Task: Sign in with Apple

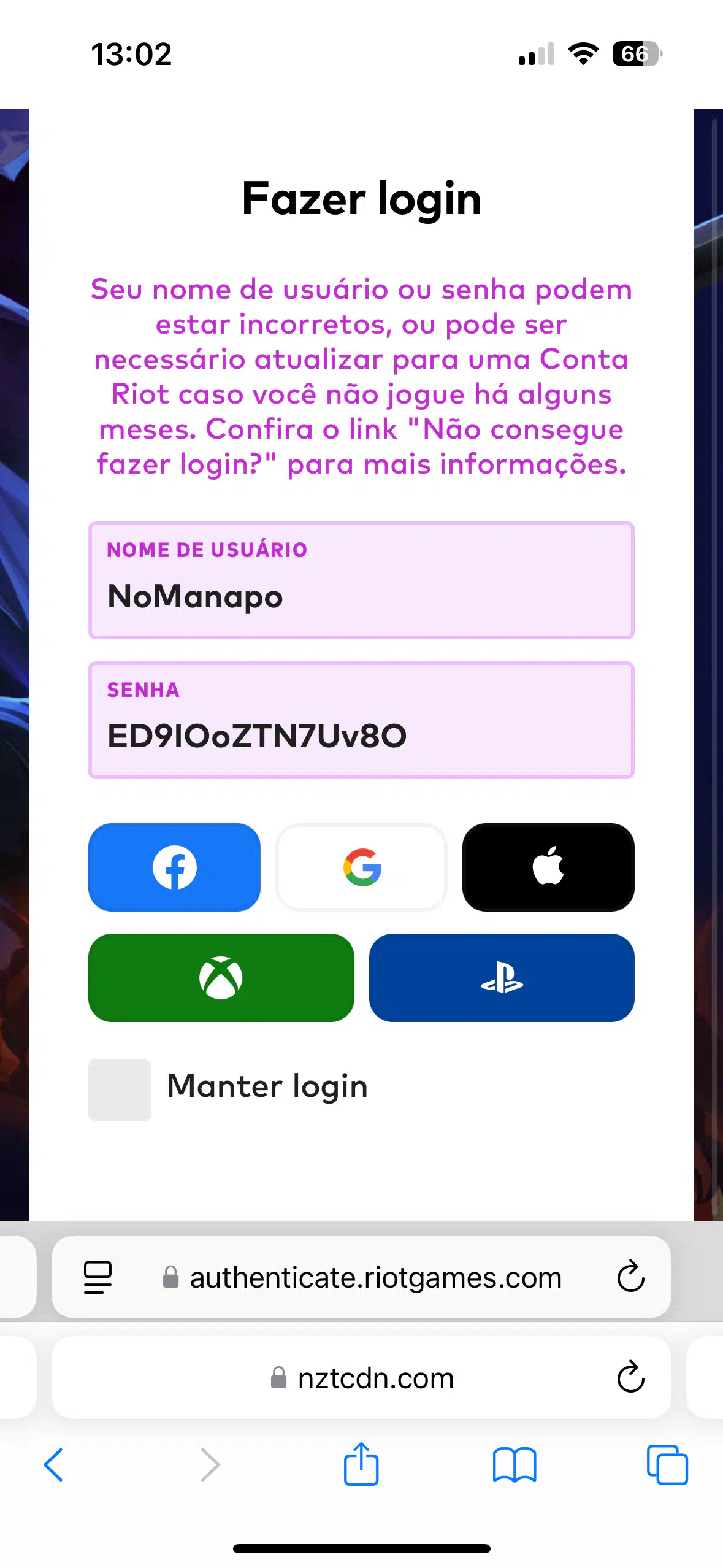Action: (x=548, y=867)
